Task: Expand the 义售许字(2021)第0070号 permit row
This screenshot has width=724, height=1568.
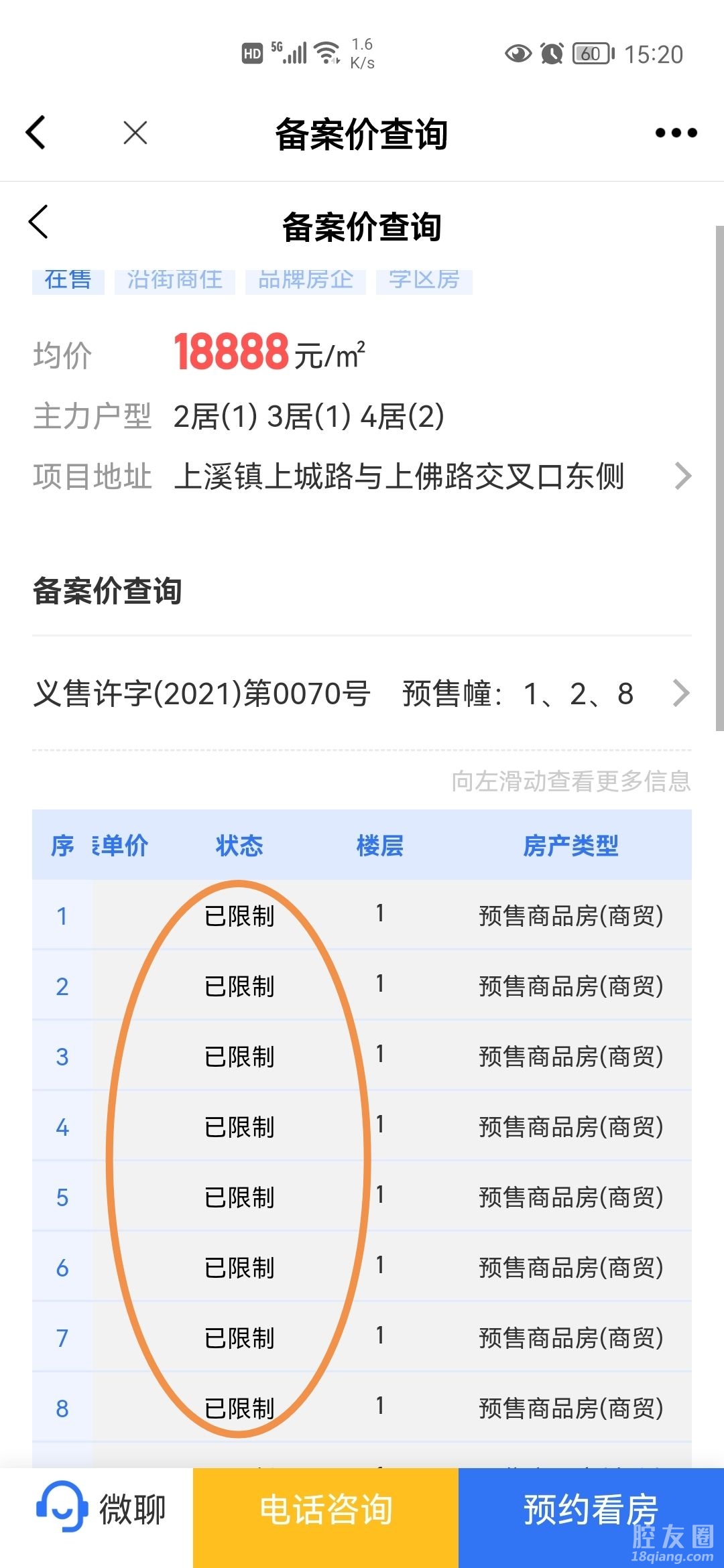Action: [x=362, y=694]
